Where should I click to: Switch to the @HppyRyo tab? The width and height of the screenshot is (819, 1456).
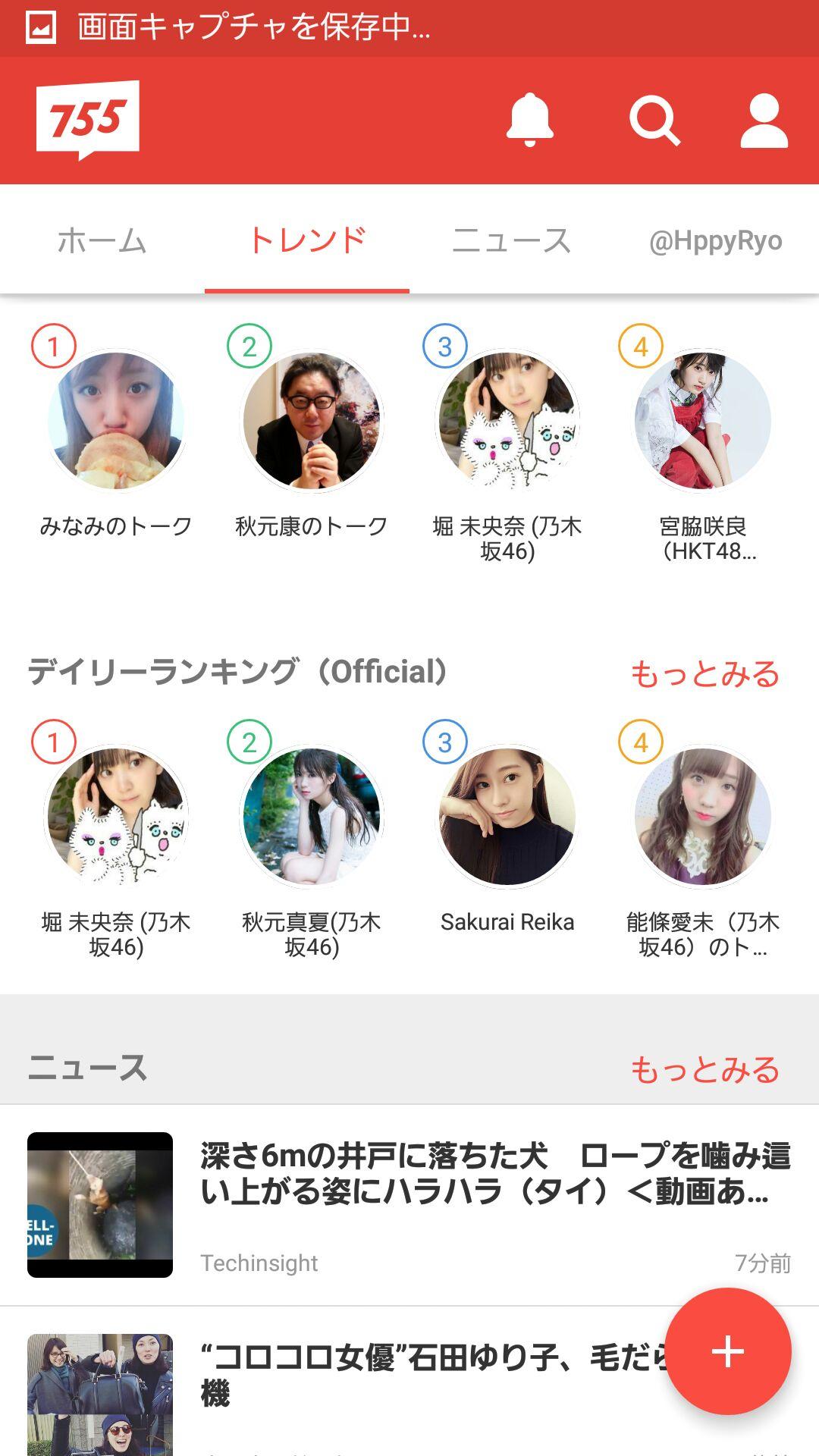coord(715,240)
